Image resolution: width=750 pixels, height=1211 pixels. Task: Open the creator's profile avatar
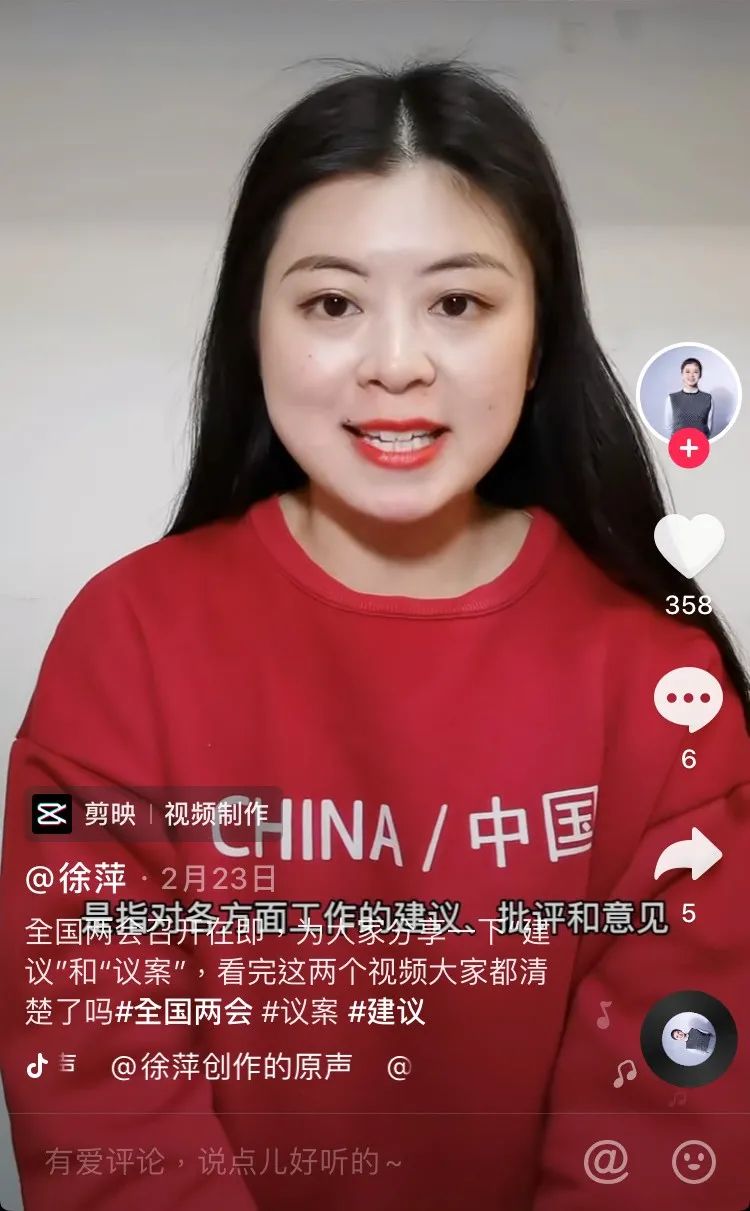688,392
